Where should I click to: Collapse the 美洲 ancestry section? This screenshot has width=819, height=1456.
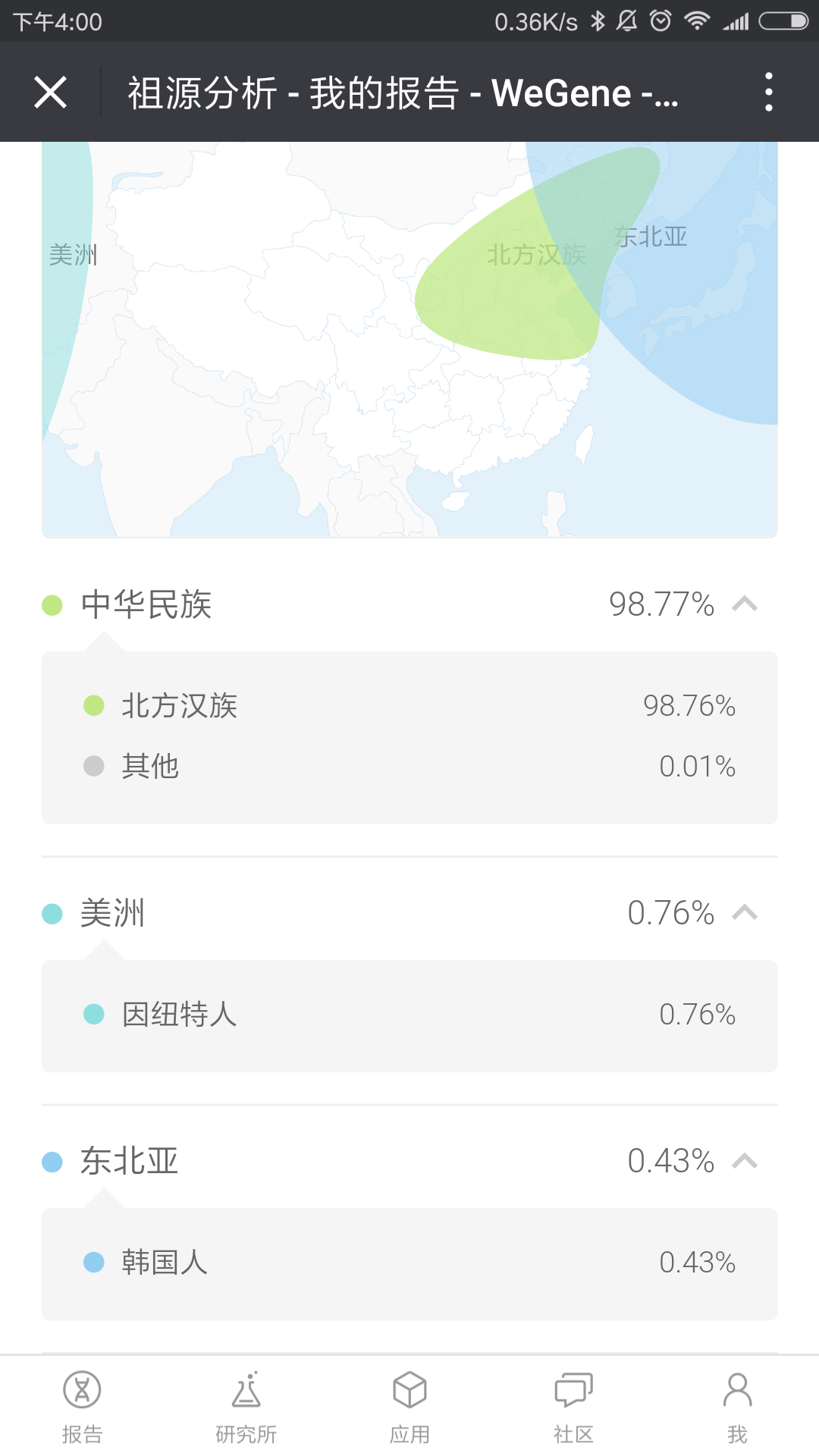(745, 912)
